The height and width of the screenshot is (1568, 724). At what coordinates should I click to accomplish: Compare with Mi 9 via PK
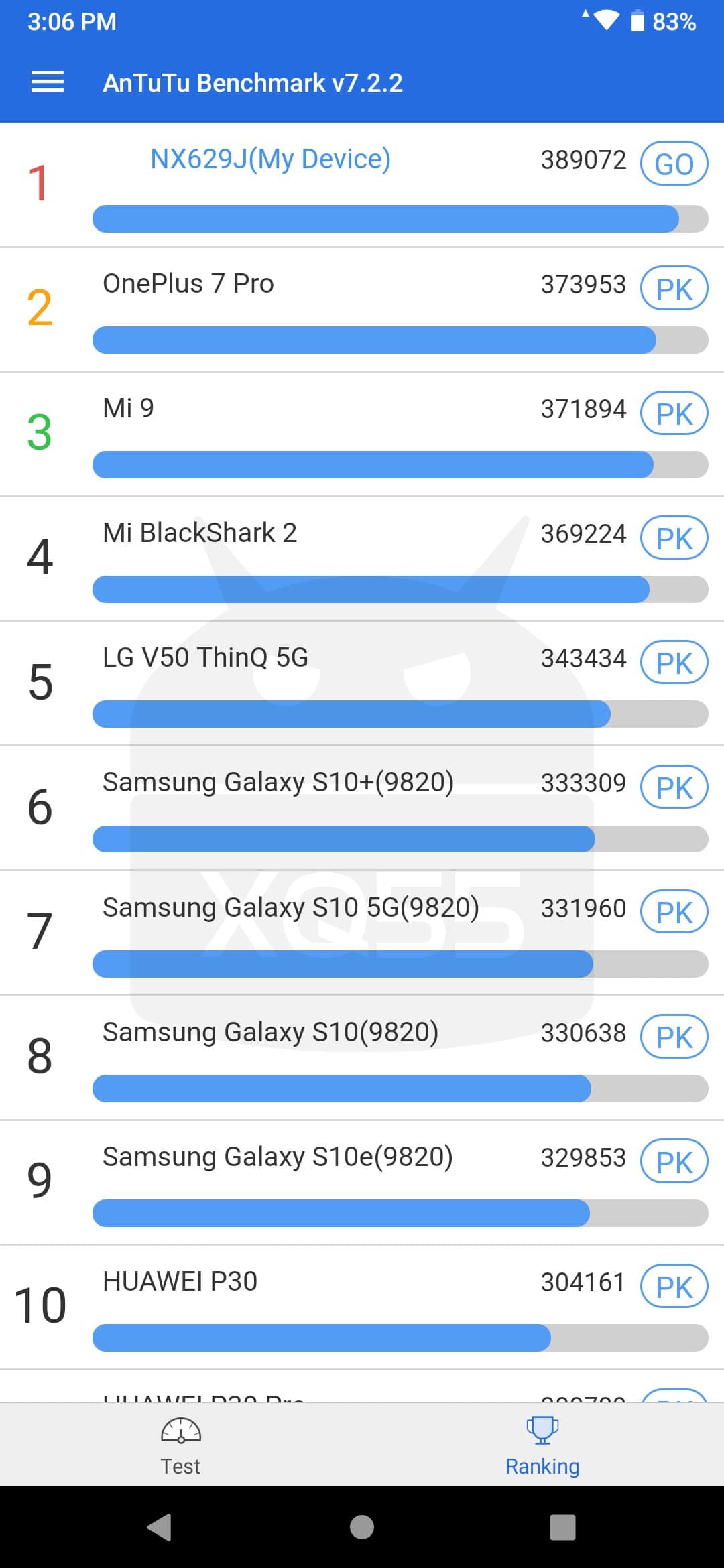pos(674,413)
